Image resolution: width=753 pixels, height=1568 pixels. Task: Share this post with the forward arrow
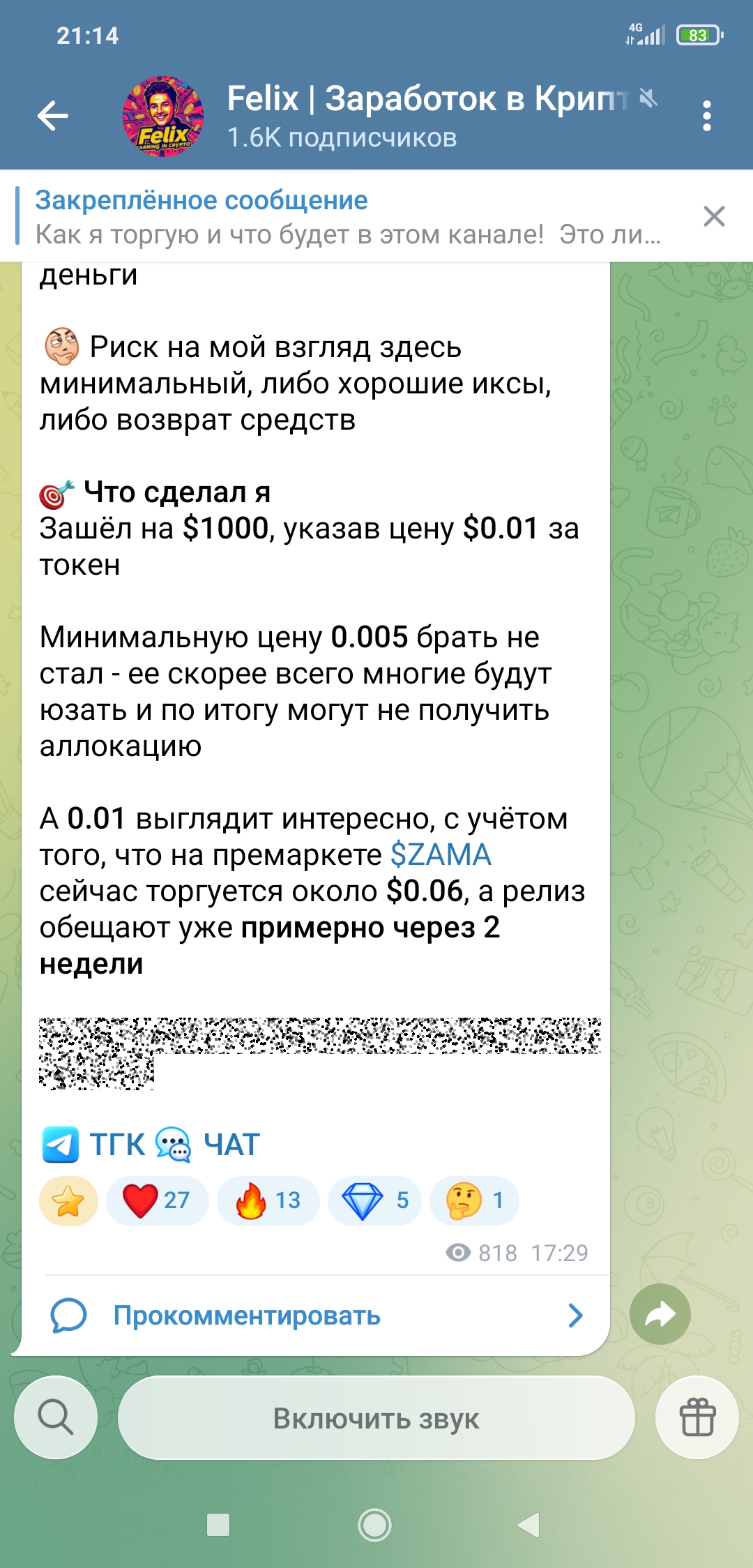[660, 1314]
